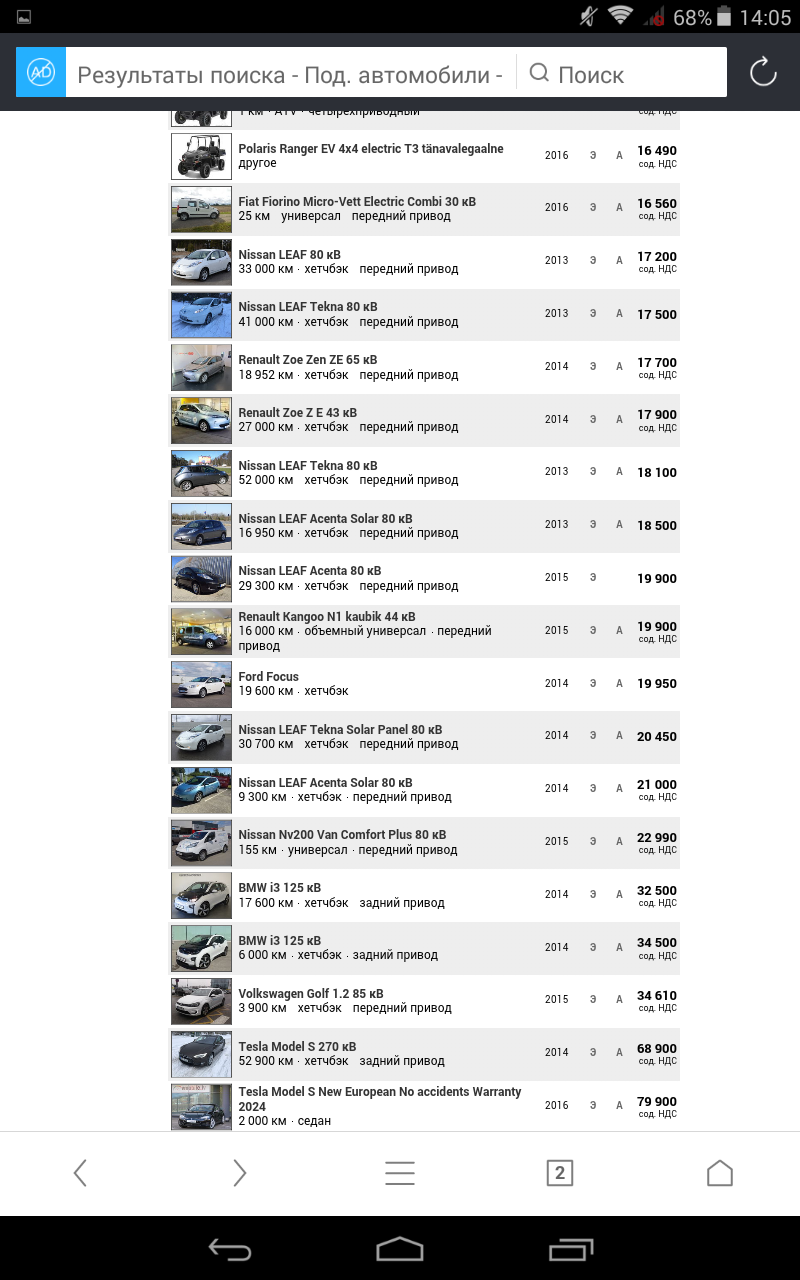Go back to the previous page
The height and width of the screenshot is (1280, 800).
80,1173
